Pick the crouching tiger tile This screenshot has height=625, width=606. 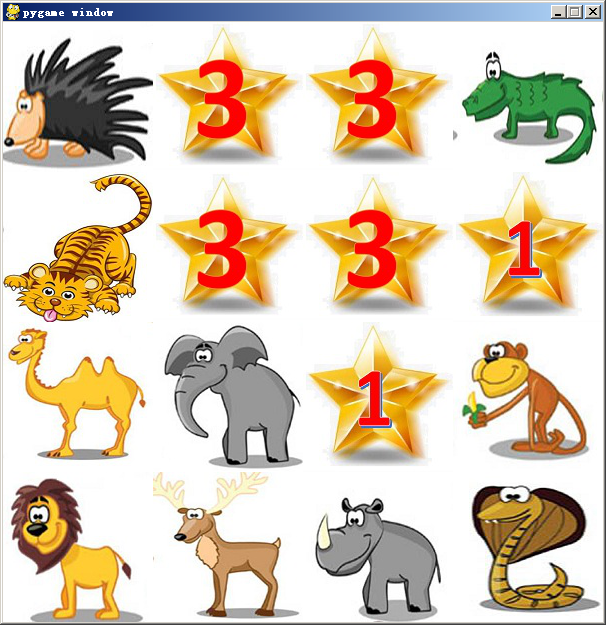tap(75, 250)
